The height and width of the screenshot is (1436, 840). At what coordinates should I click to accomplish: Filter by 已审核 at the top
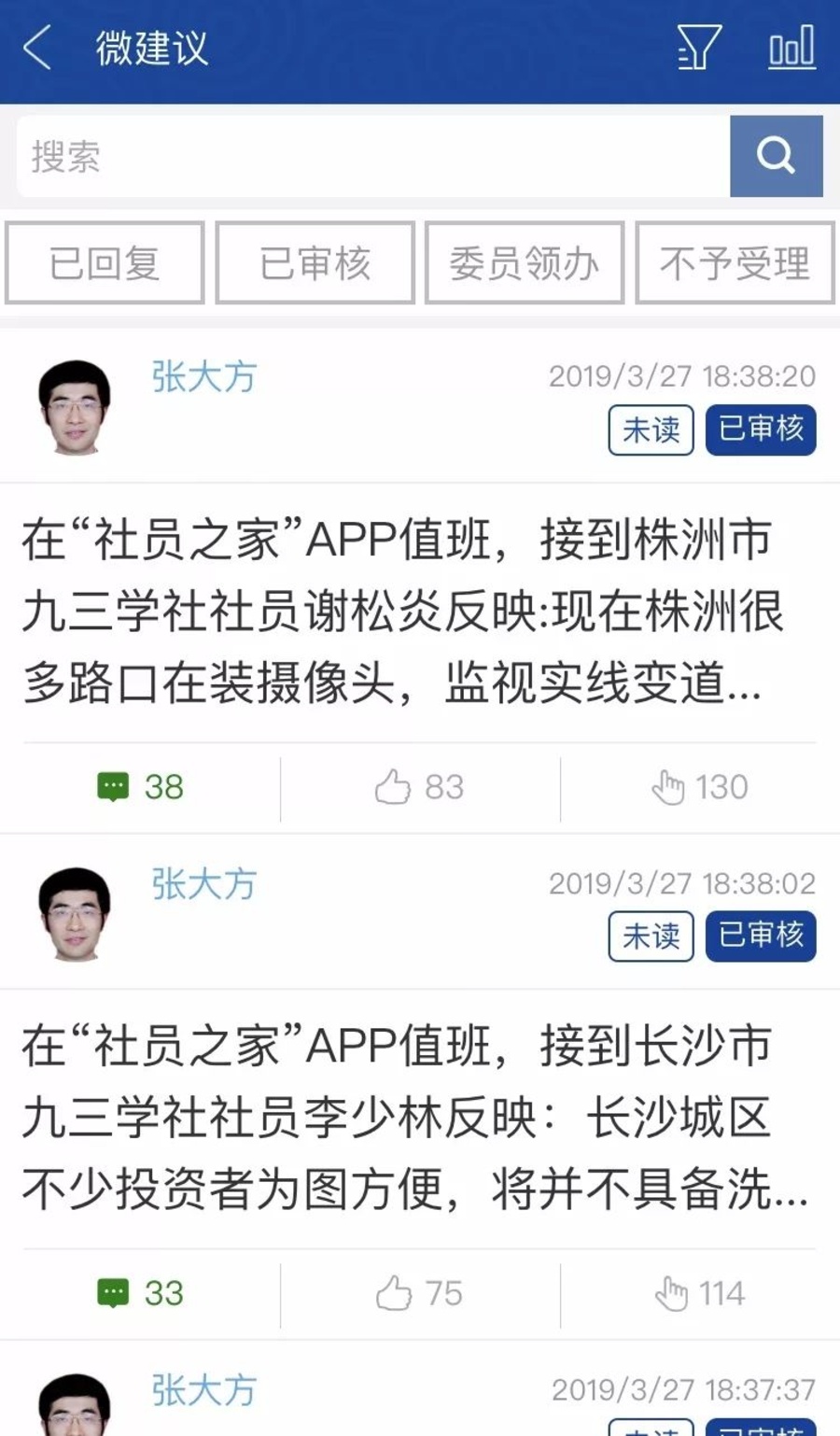tap(315, 263)
